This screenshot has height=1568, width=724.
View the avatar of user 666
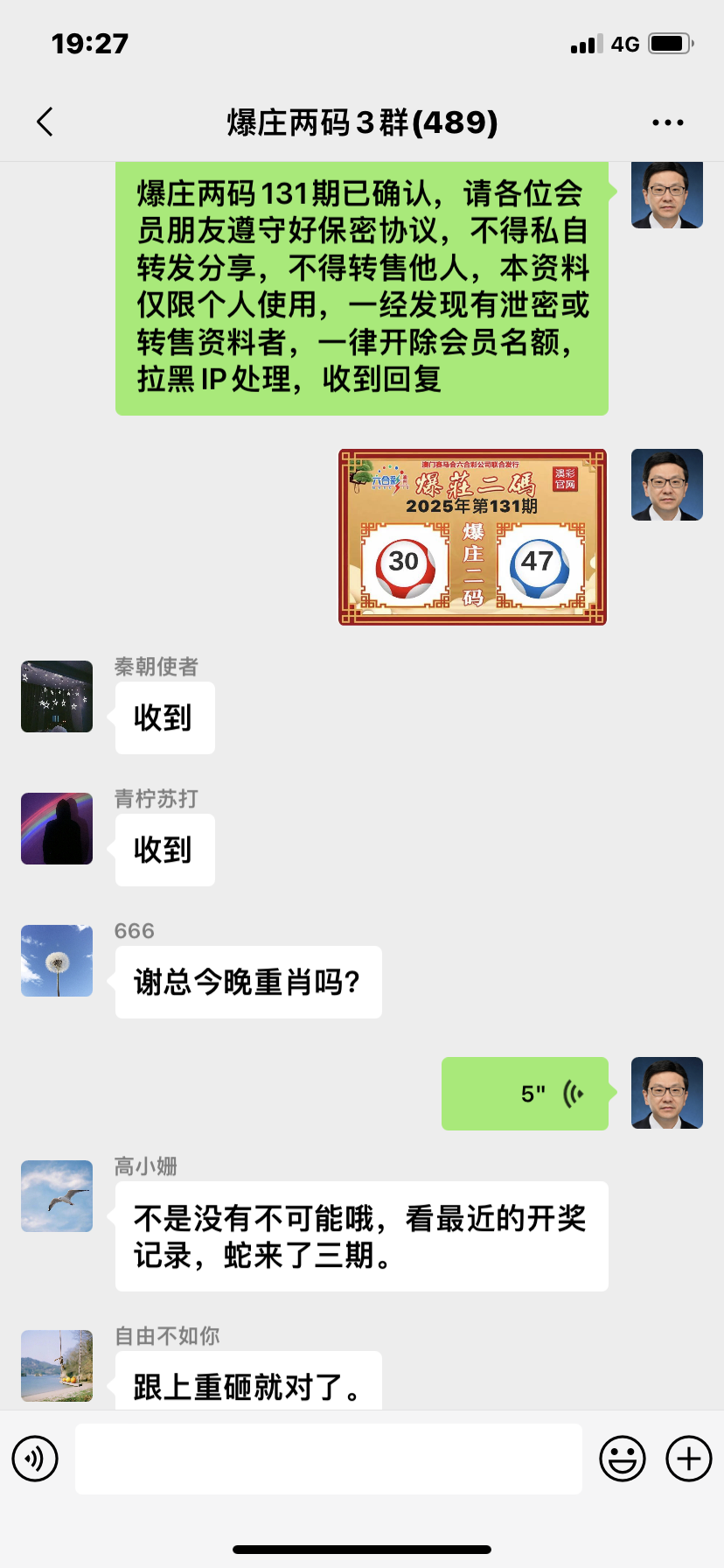[57, 961]
